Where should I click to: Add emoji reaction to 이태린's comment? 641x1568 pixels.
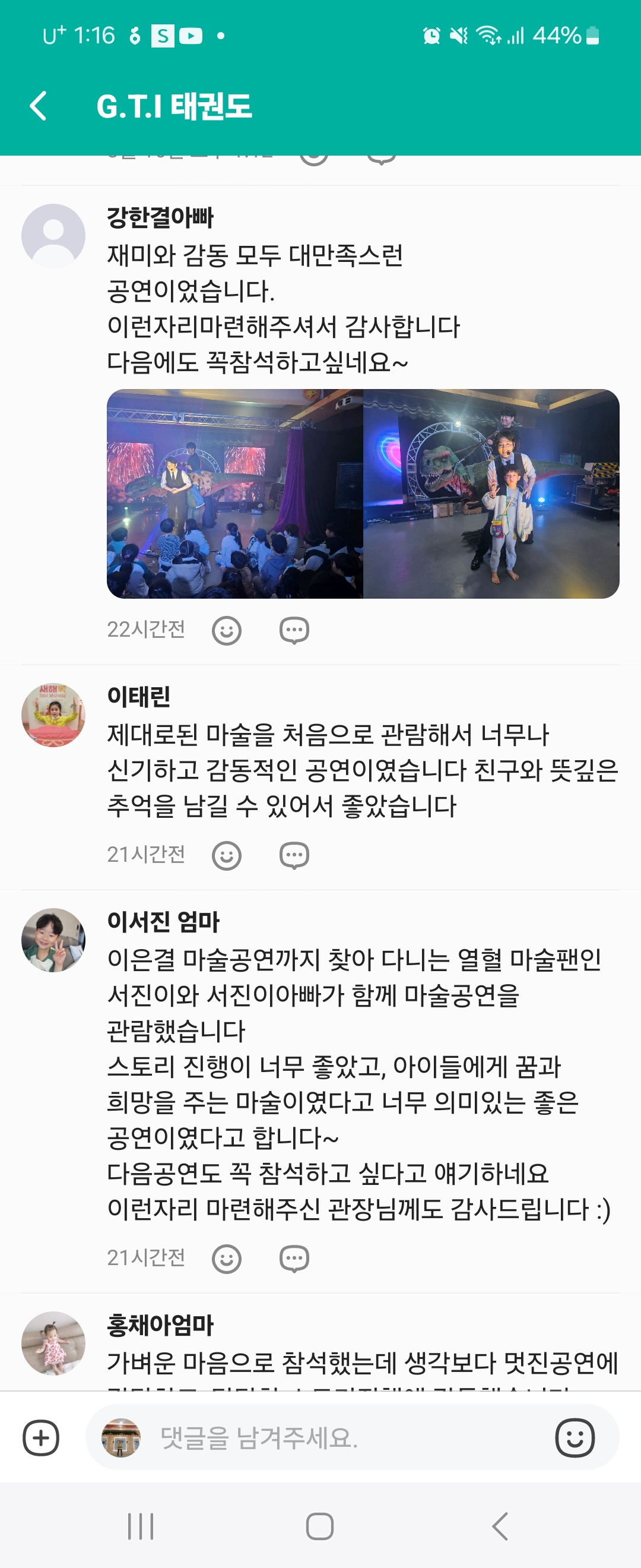[226, 855]
